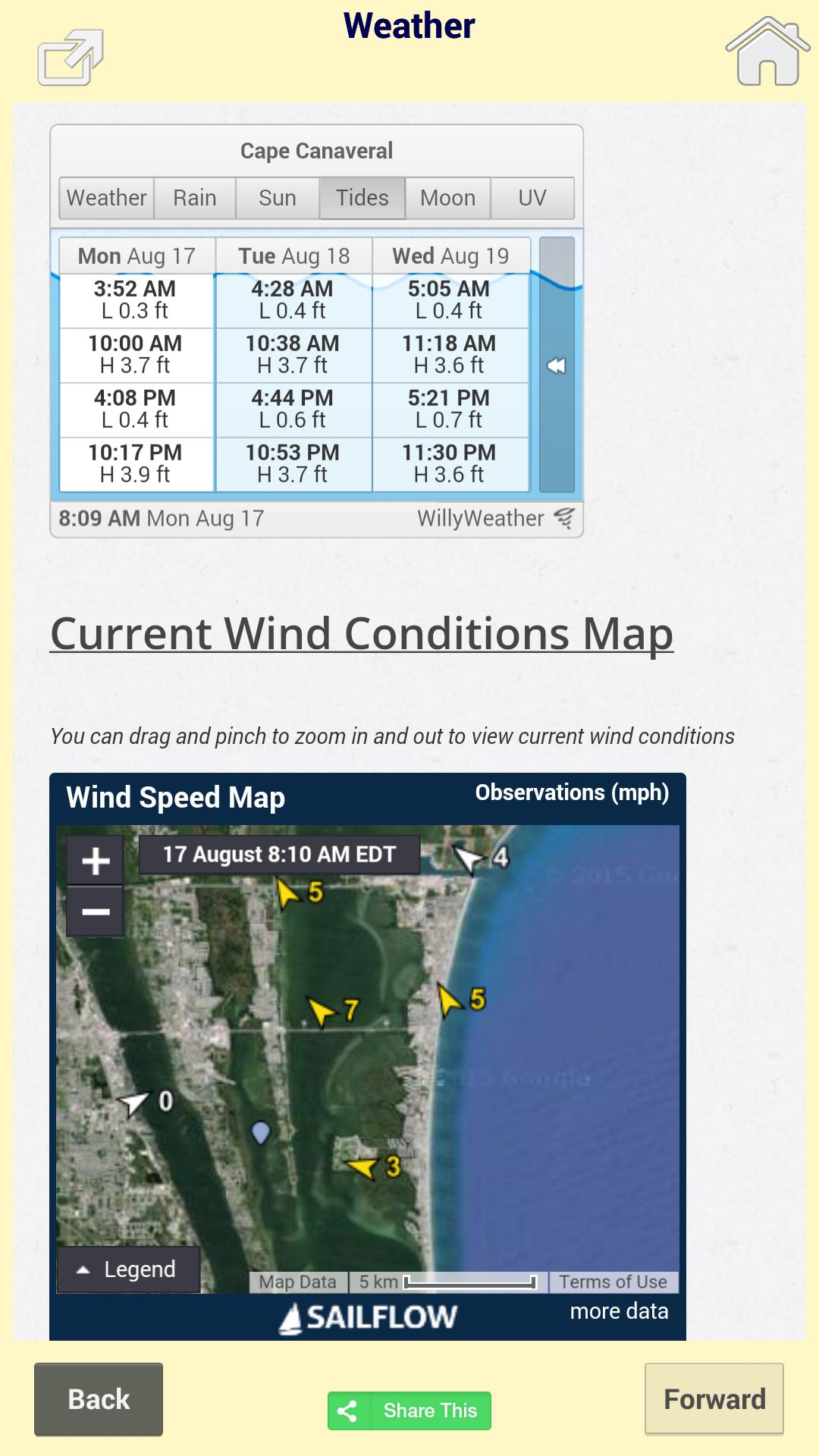This screenshot has height=1456, width=819.
Task: Open the Moon tab
Action: tap(447, 198)
